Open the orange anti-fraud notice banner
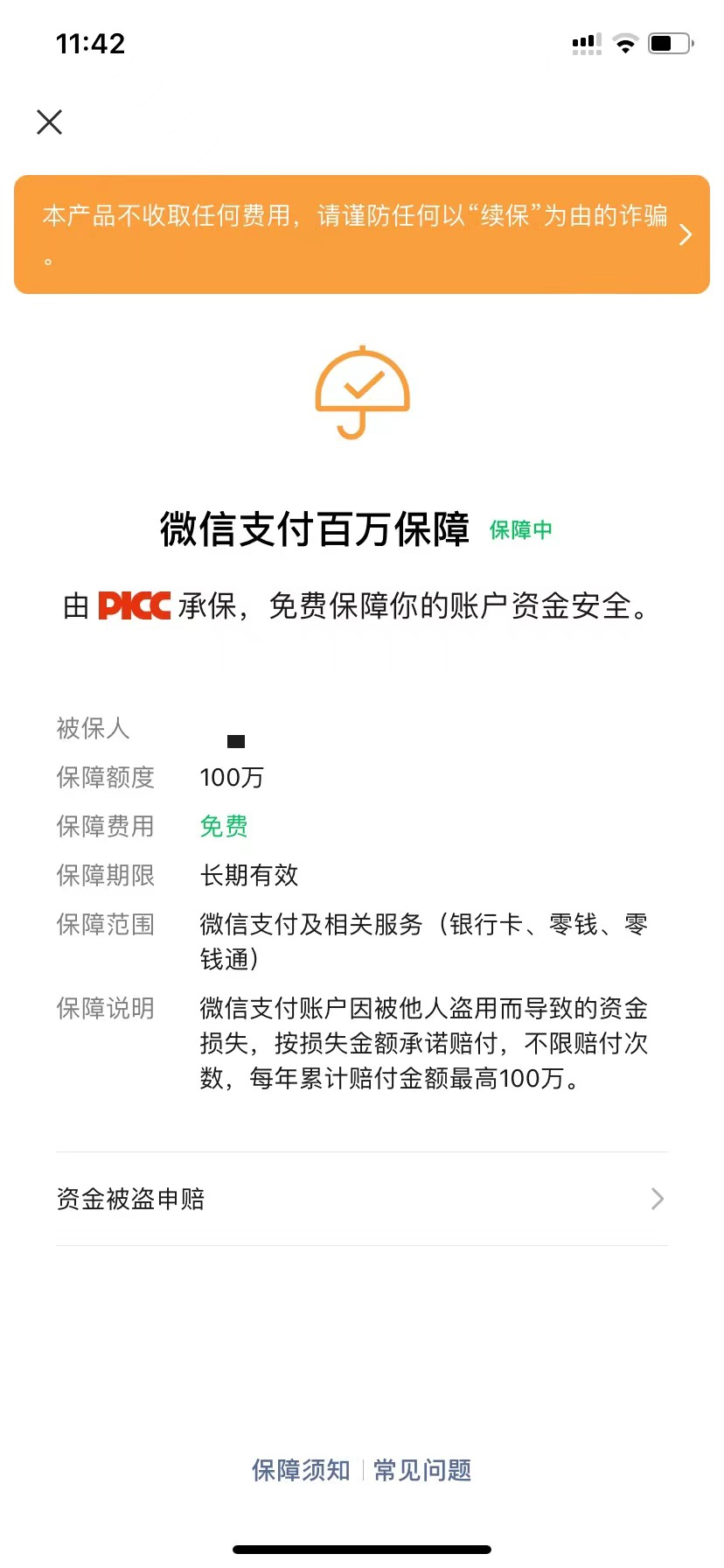 click(362, 234)
